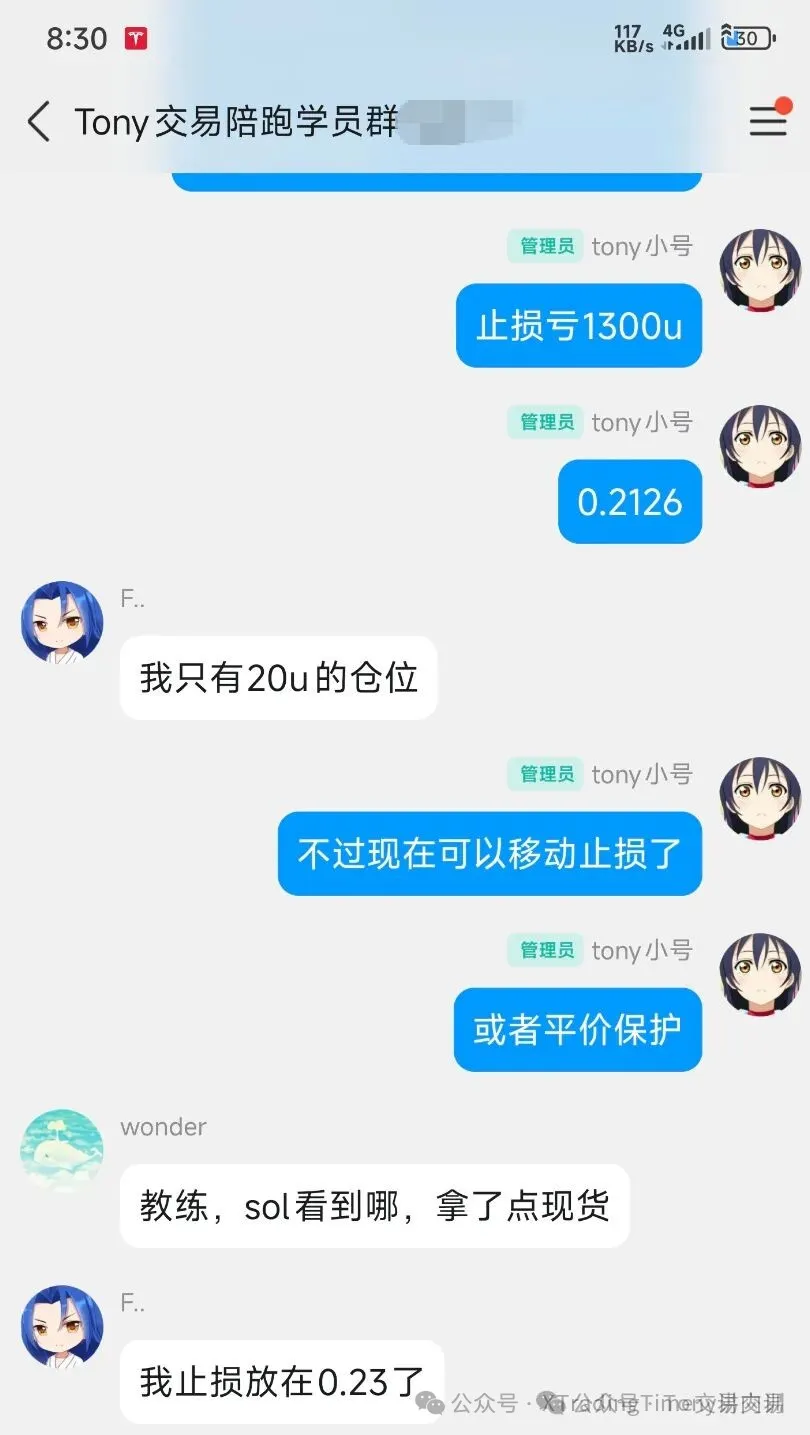Viewport: 810px width, 1435px height.
Task: Tap the message 我只有20u的仓位
Action: click(x=277, y=678)
